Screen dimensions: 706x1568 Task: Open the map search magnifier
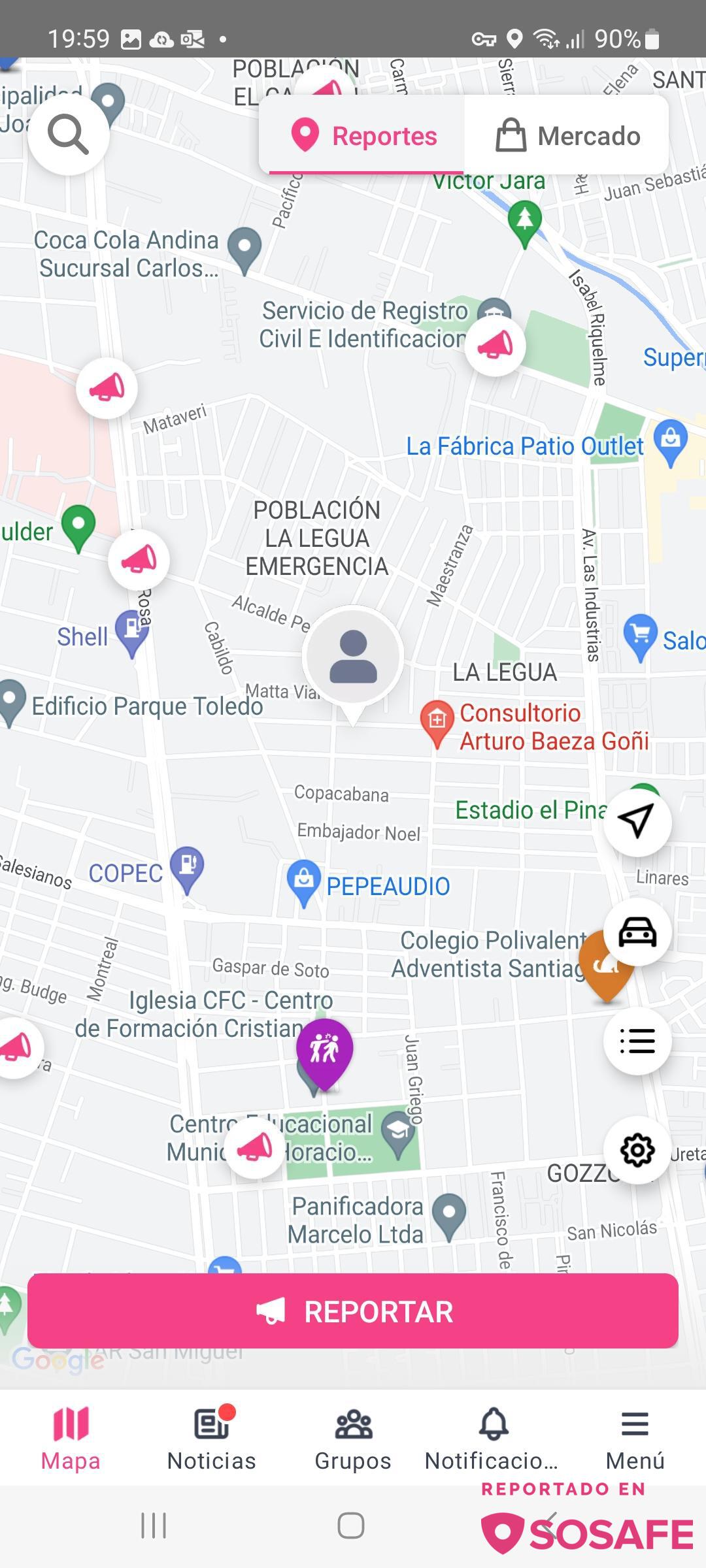(x=69, y=135)
